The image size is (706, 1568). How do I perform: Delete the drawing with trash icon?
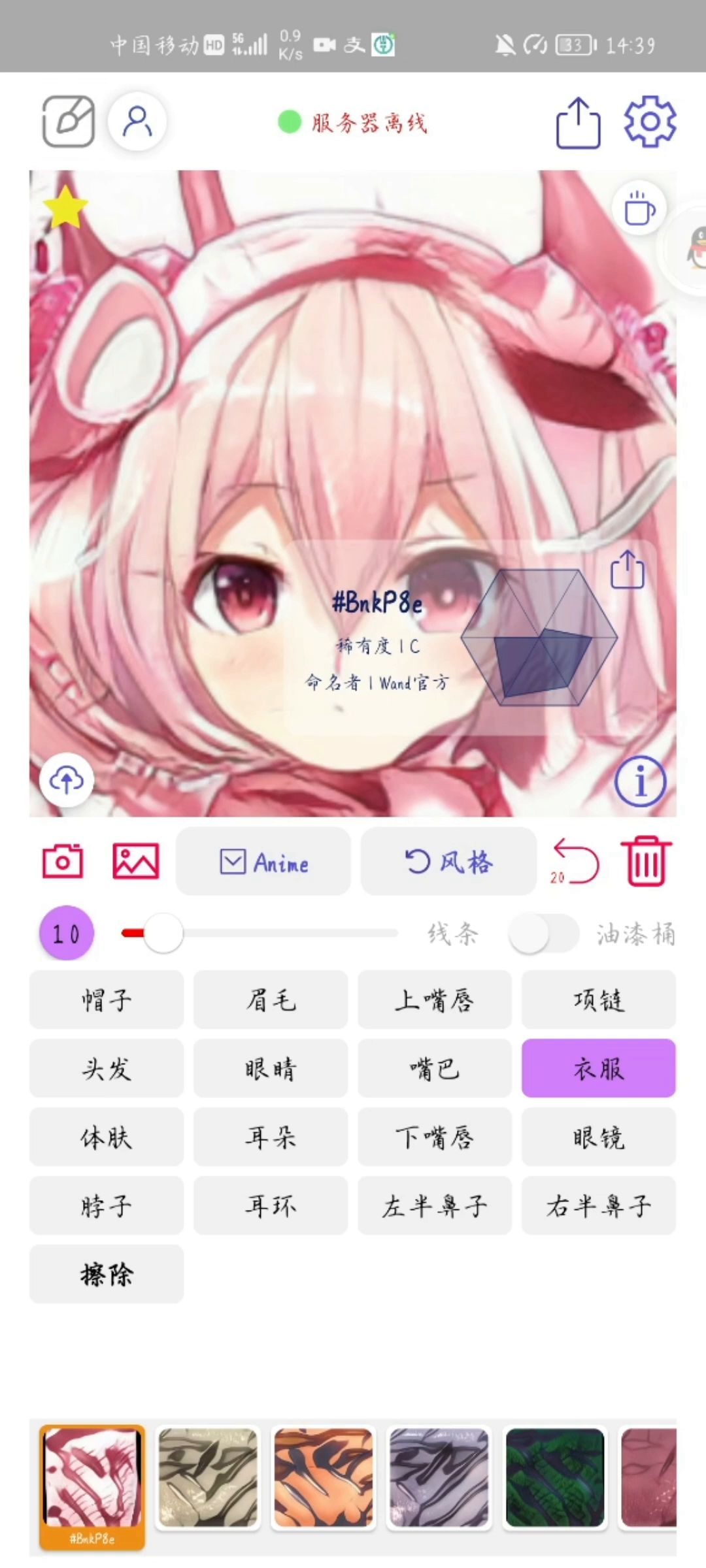click(647, 861)
